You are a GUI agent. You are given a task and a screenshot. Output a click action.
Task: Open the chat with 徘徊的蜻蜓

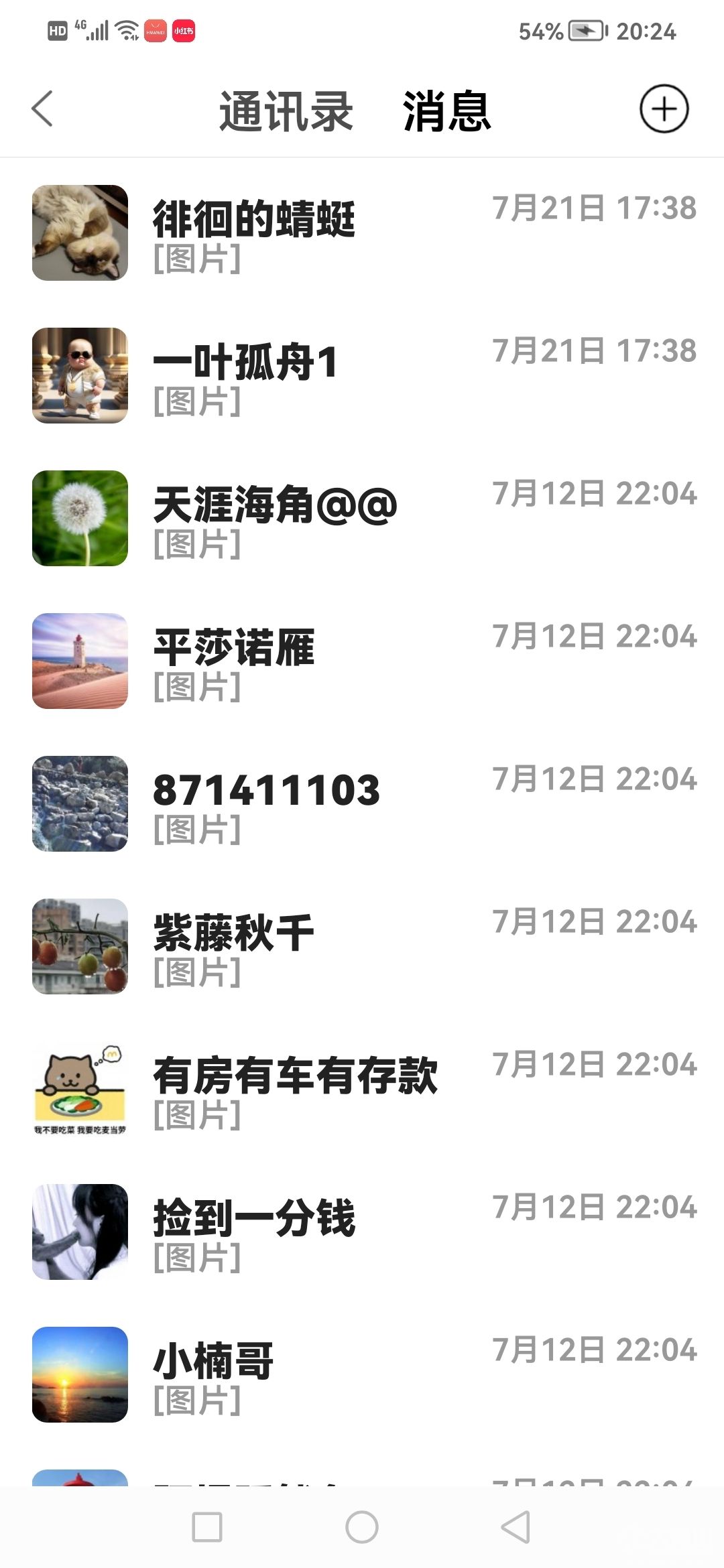point(362,233)
